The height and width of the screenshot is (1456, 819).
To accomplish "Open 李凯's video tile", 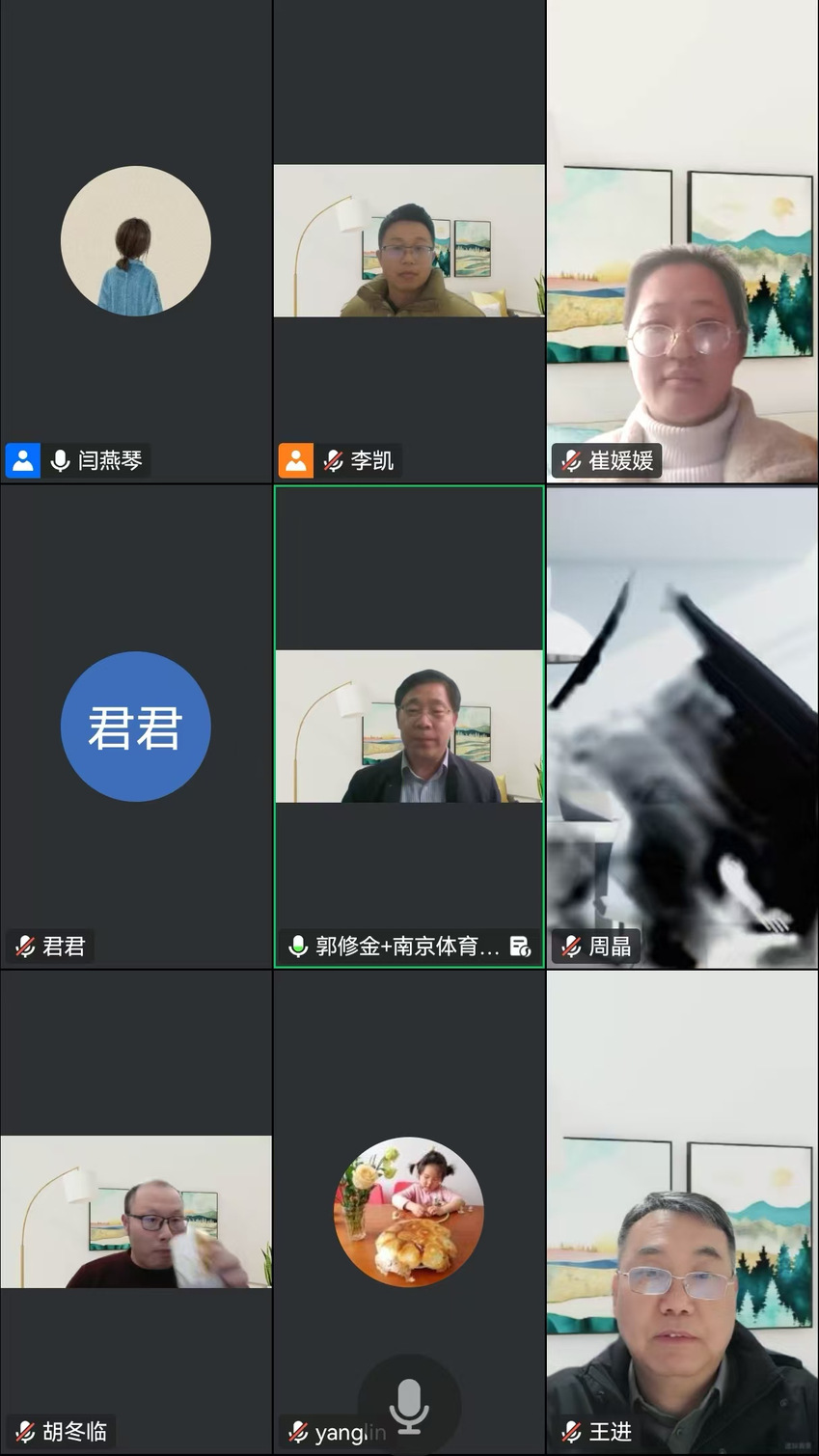I will 409,241.
